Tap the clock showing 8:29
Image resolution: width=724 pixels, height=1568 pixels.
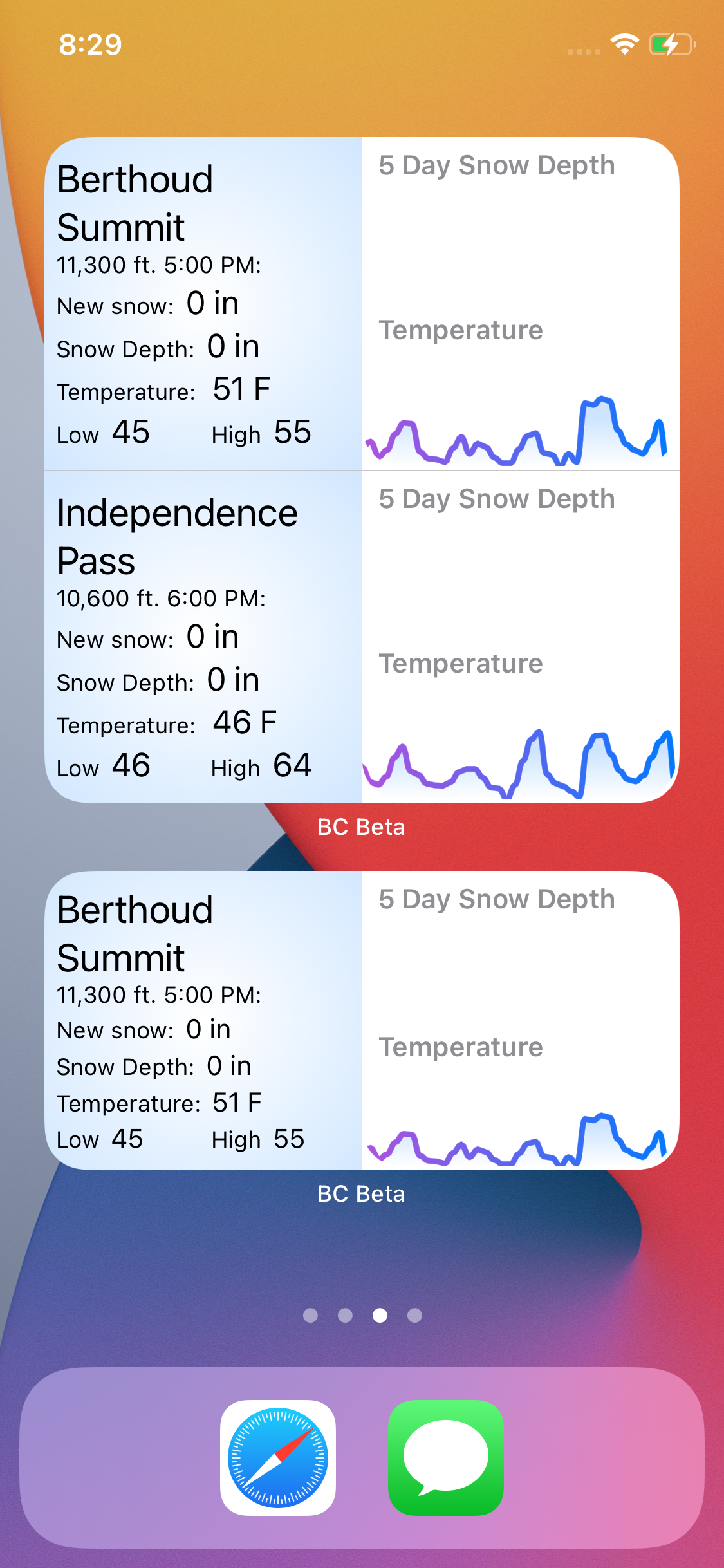point(89,45)
